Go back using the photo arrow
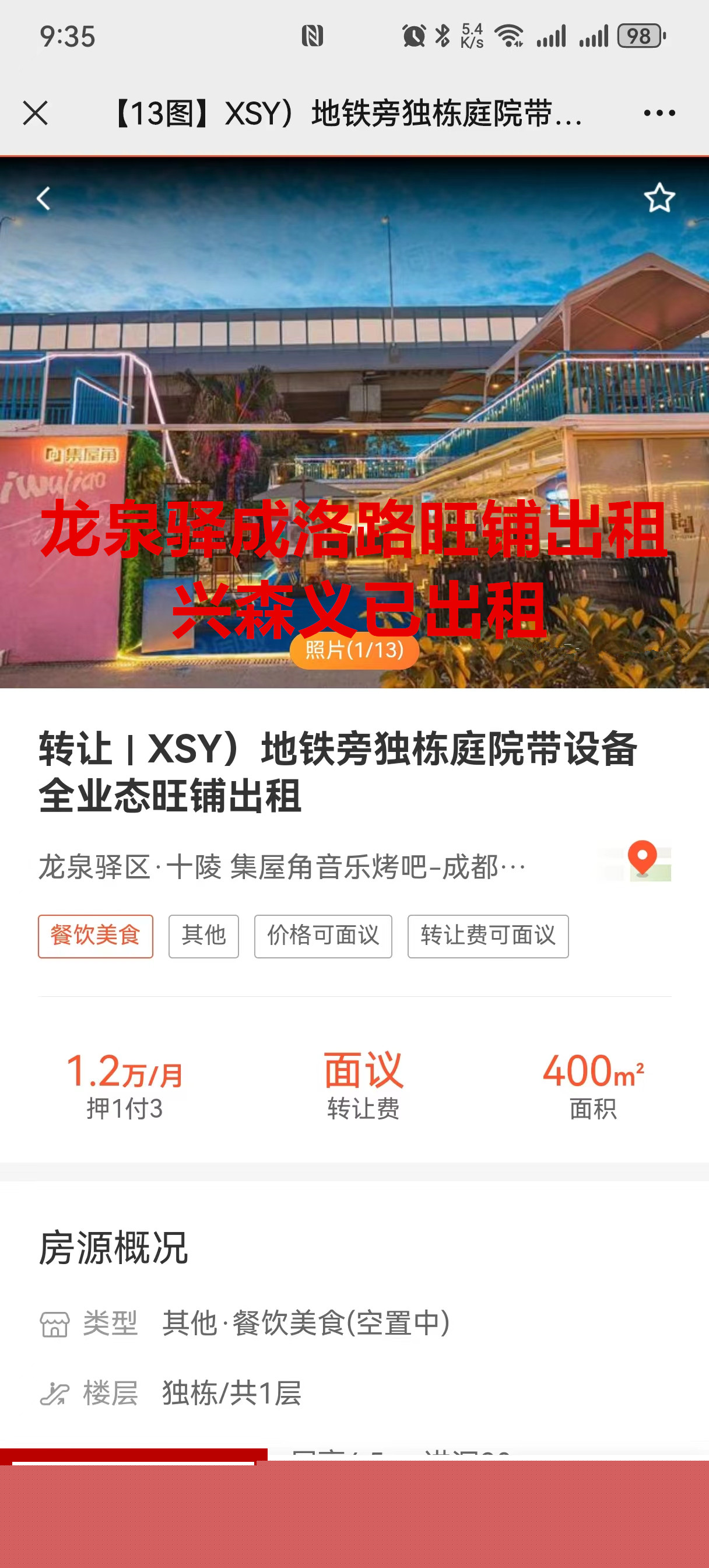Image resolution: width=709 pixels, height=1568 pixels. click(43, 198)
